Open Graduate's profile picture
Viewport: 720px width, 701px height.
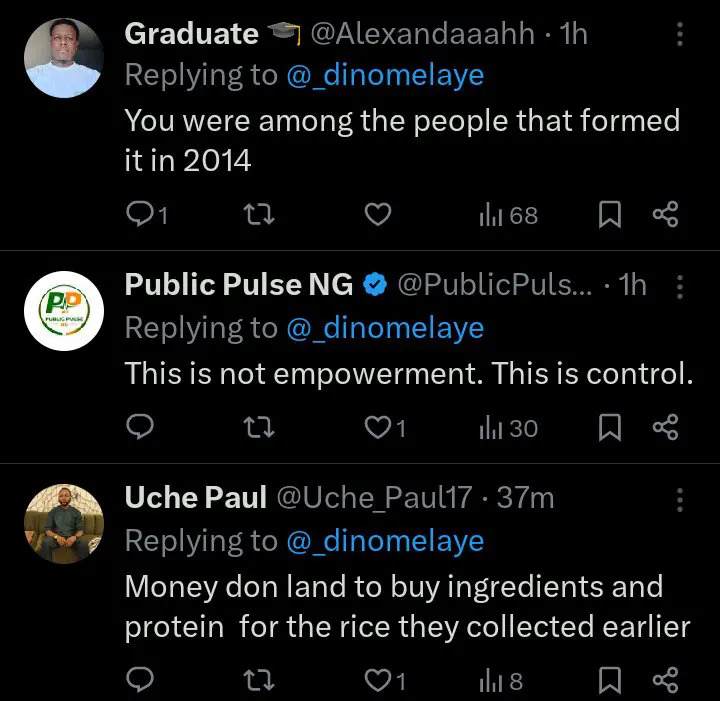63,58
